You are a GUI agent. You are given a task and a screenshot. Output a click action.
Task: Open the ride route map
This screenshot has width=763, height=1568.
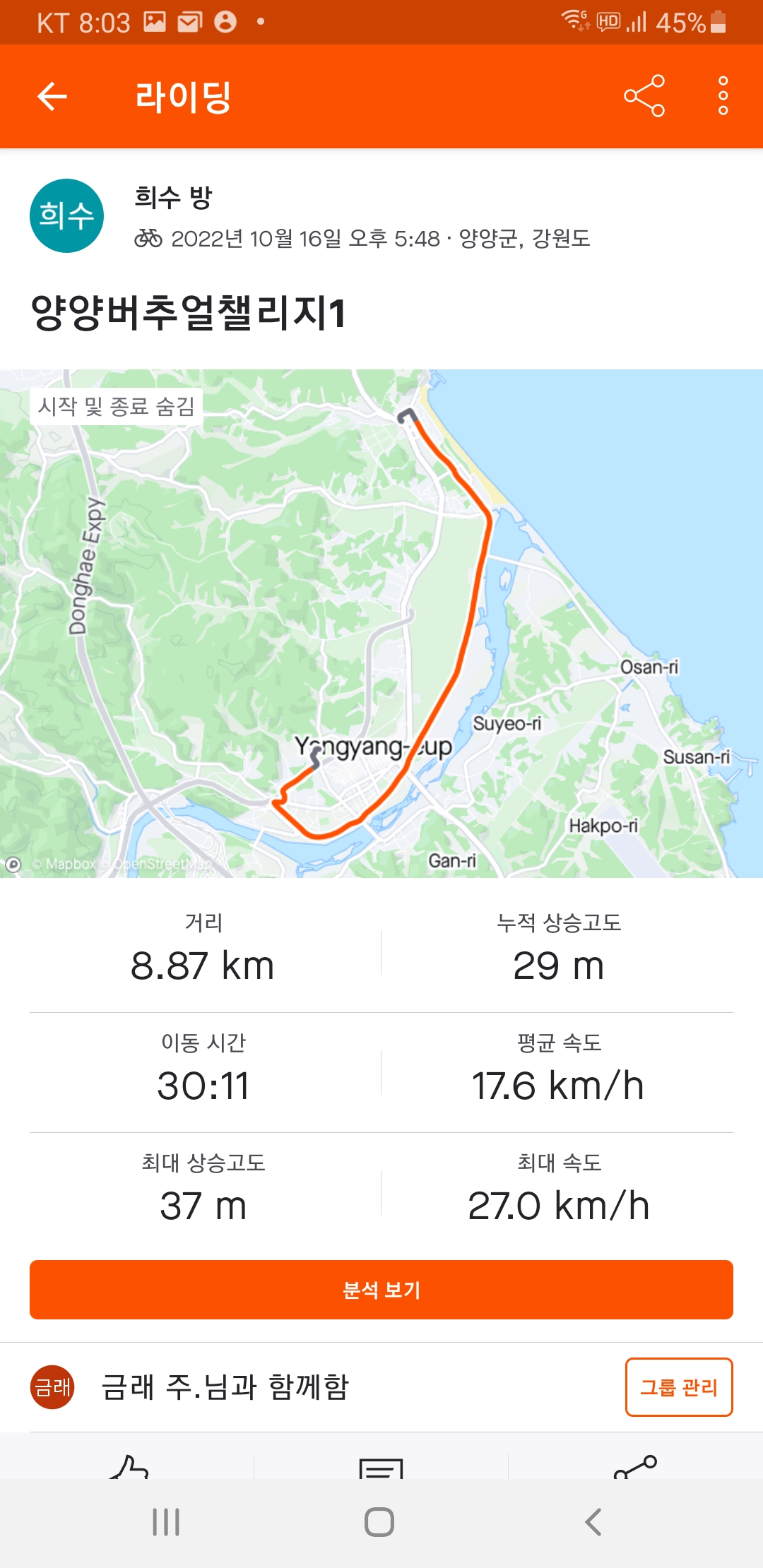coord(381,623)
